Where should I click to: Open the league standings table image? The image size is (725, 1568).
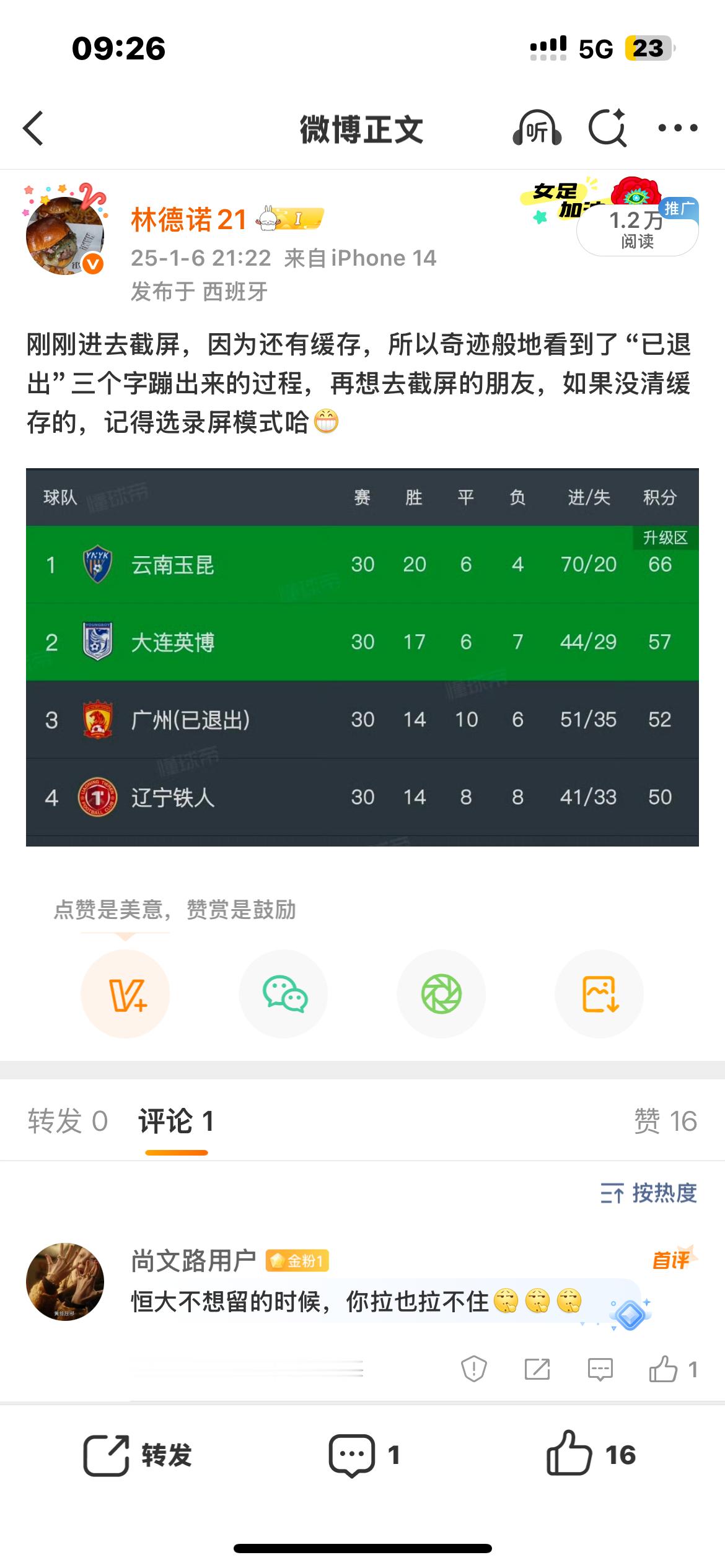click(362, 656)
